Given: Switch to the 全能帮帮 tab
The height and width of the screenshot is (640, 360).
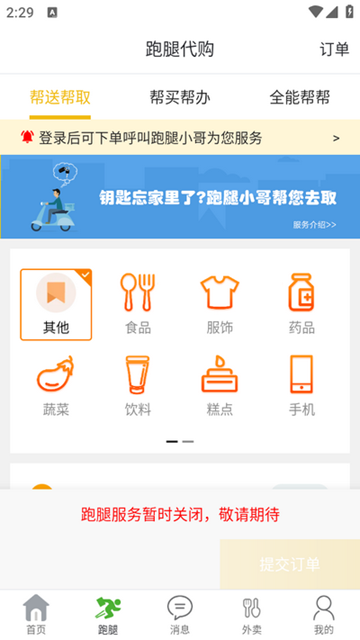Looking at the screenshot, I should pyautogui.click(x=300, y=98).
